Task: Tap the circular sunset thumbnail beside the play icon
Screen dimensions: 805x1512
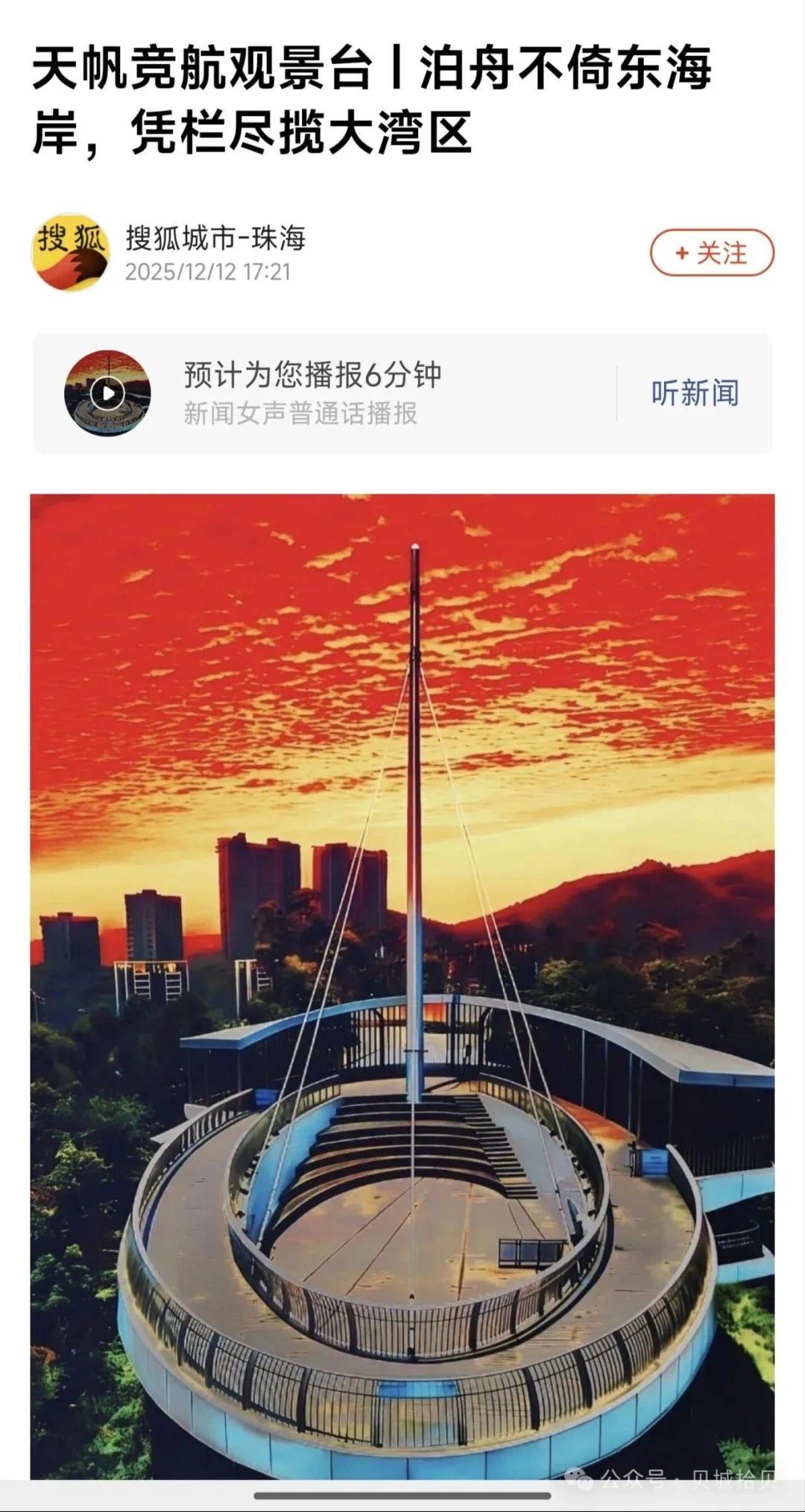Action: pos(109,391)
